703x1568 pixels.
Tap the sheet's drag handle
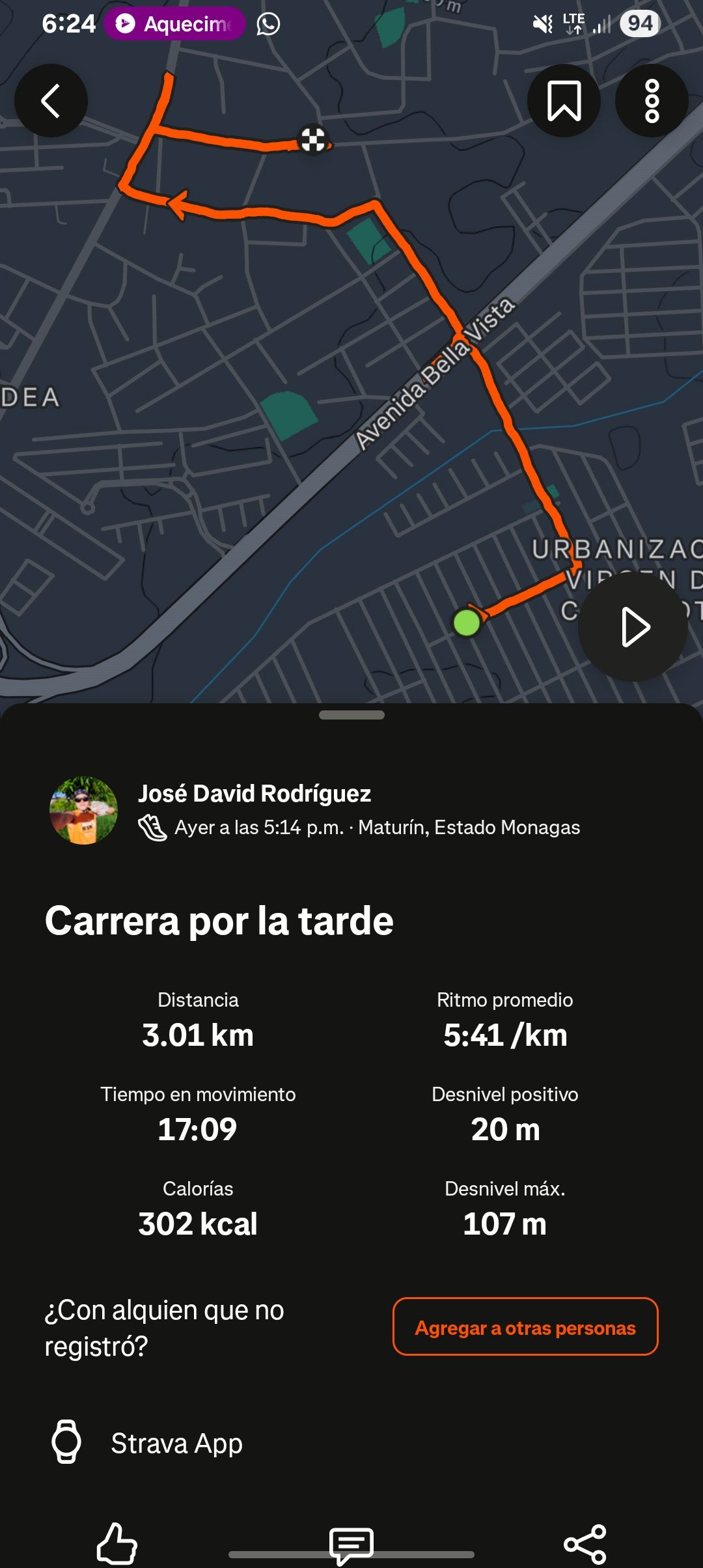351,715
